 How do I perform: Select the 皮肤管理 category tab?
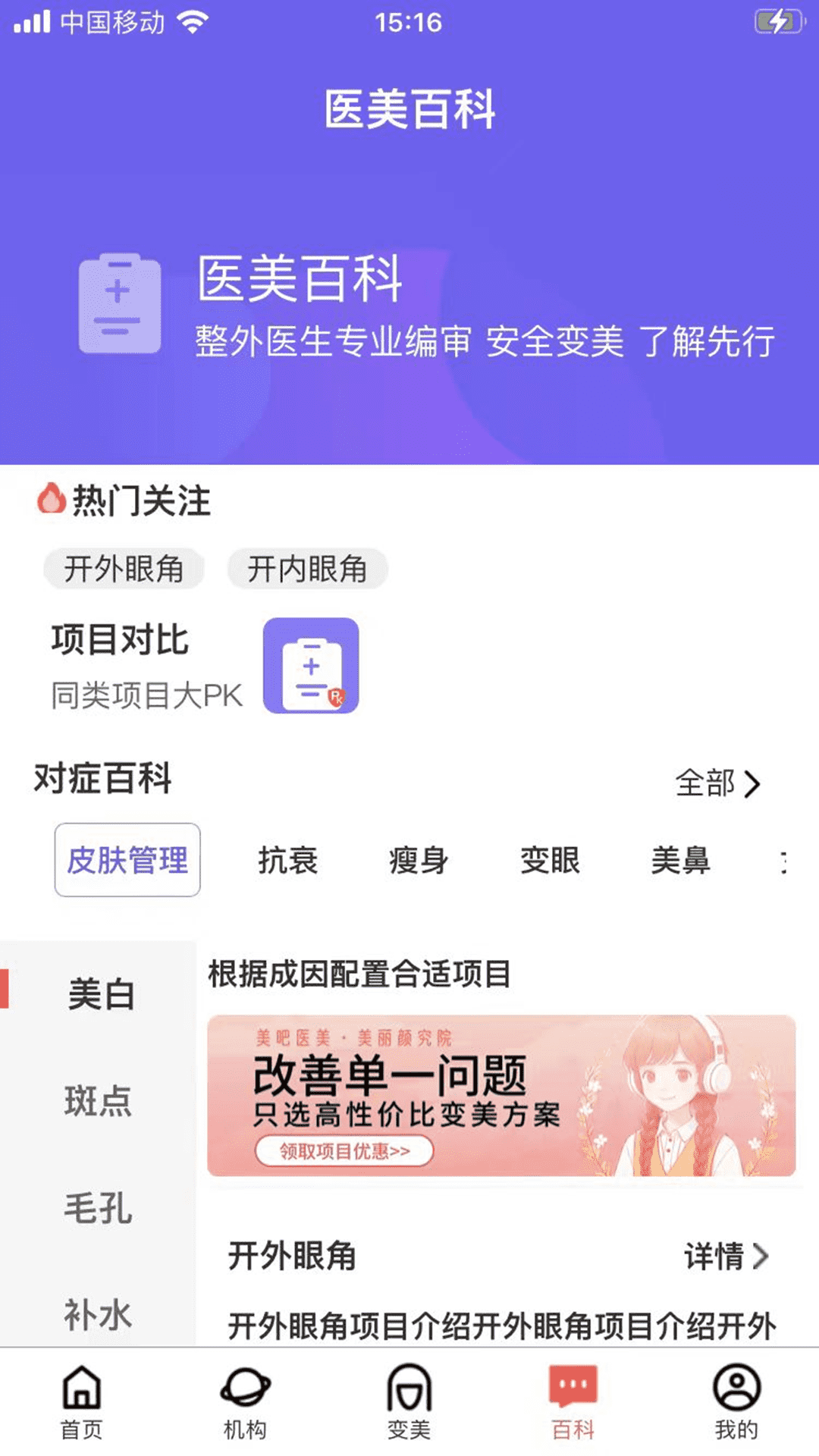[x=127, y=860]
